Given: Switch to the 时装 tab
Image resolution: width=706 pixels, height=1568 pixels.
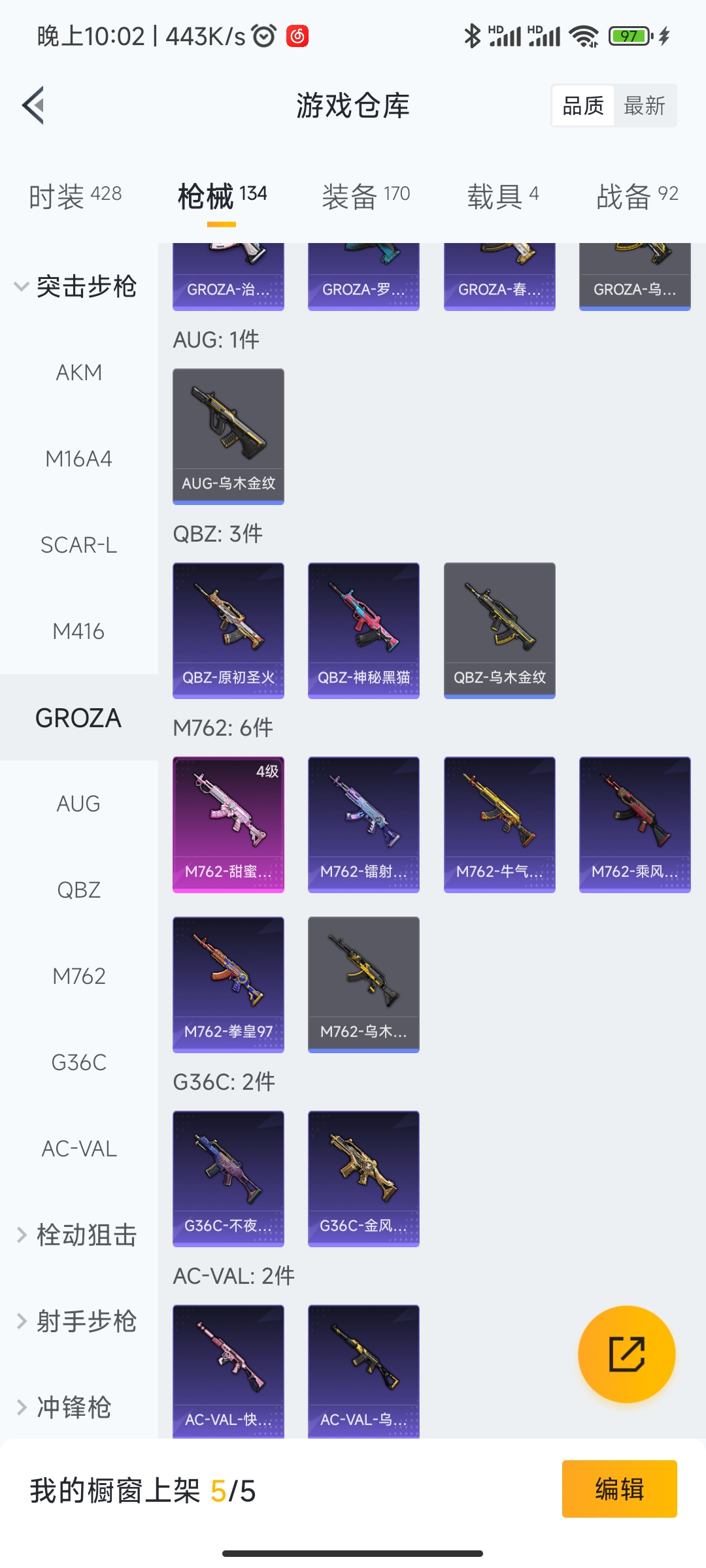Looking at the screenshot, I should click(x=75, y=195).
